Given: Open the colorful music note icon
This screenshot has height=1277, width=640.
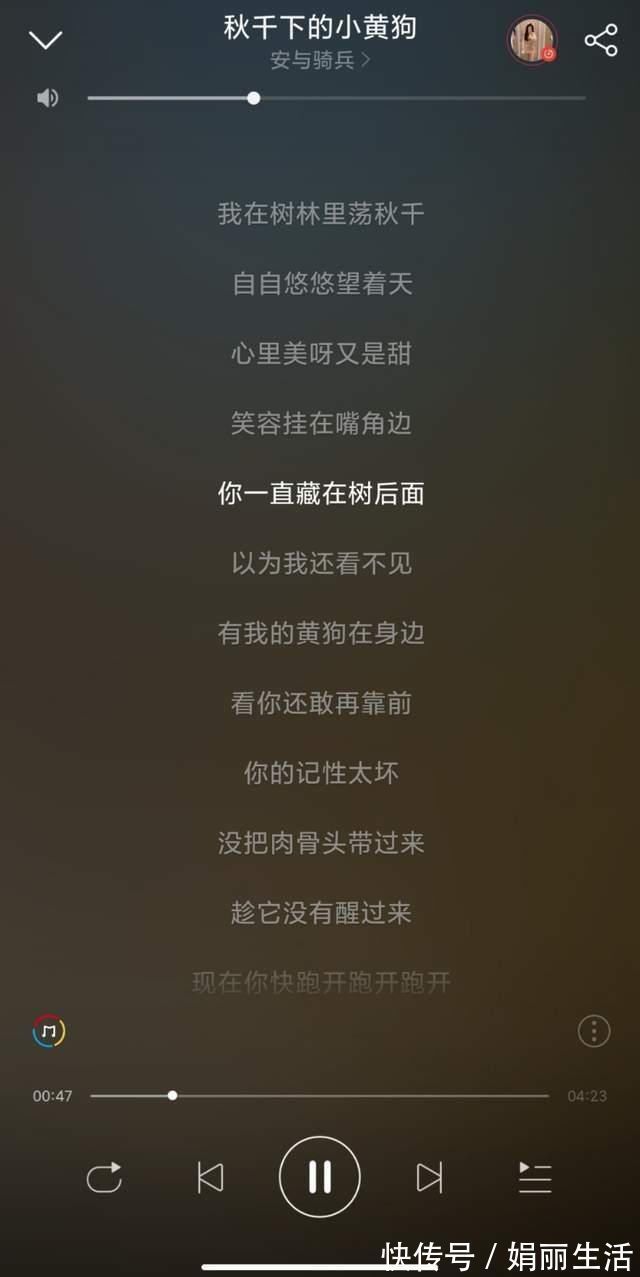Looking at the screenshot, I should (x=49, y=1030).
